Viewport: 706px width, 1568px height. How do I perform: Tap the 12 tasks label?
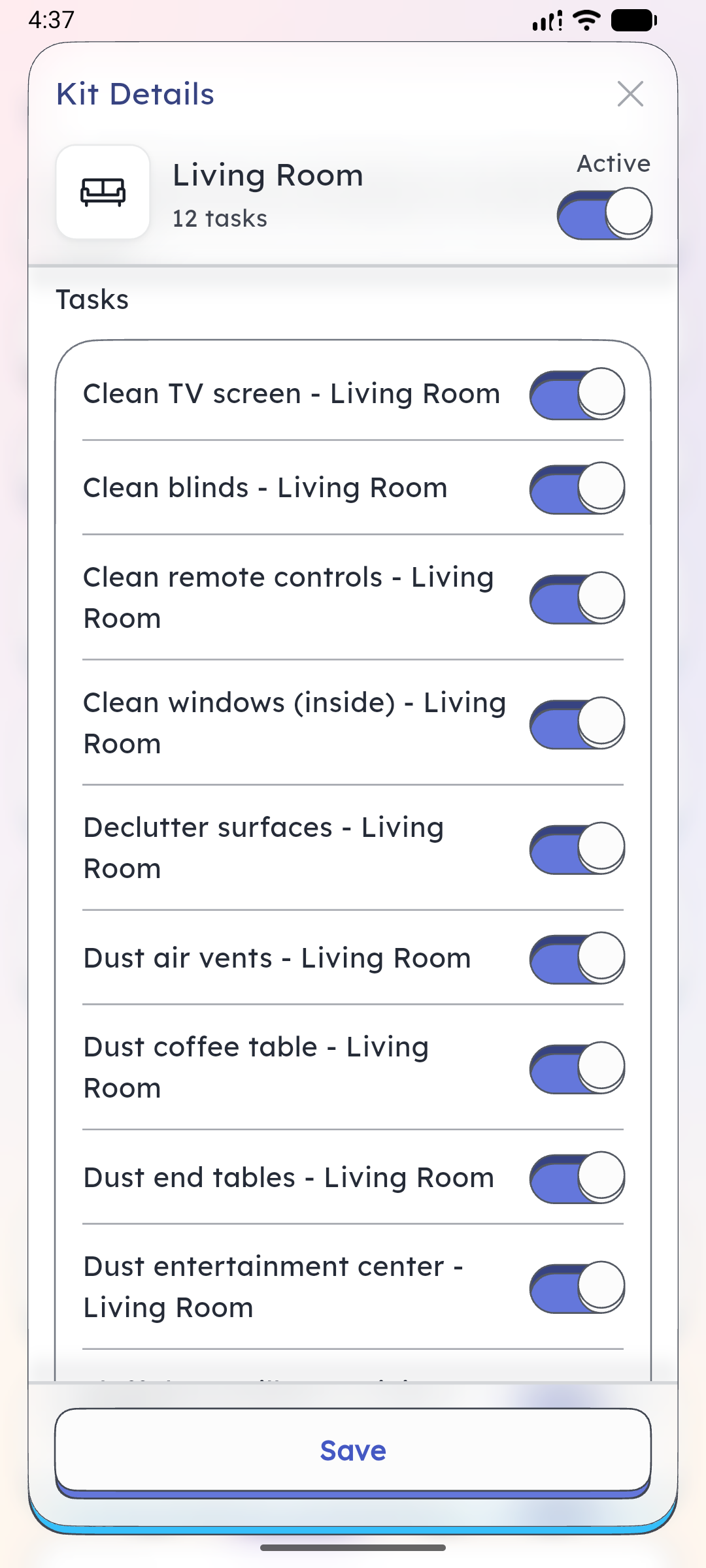(x=218, y=218)
